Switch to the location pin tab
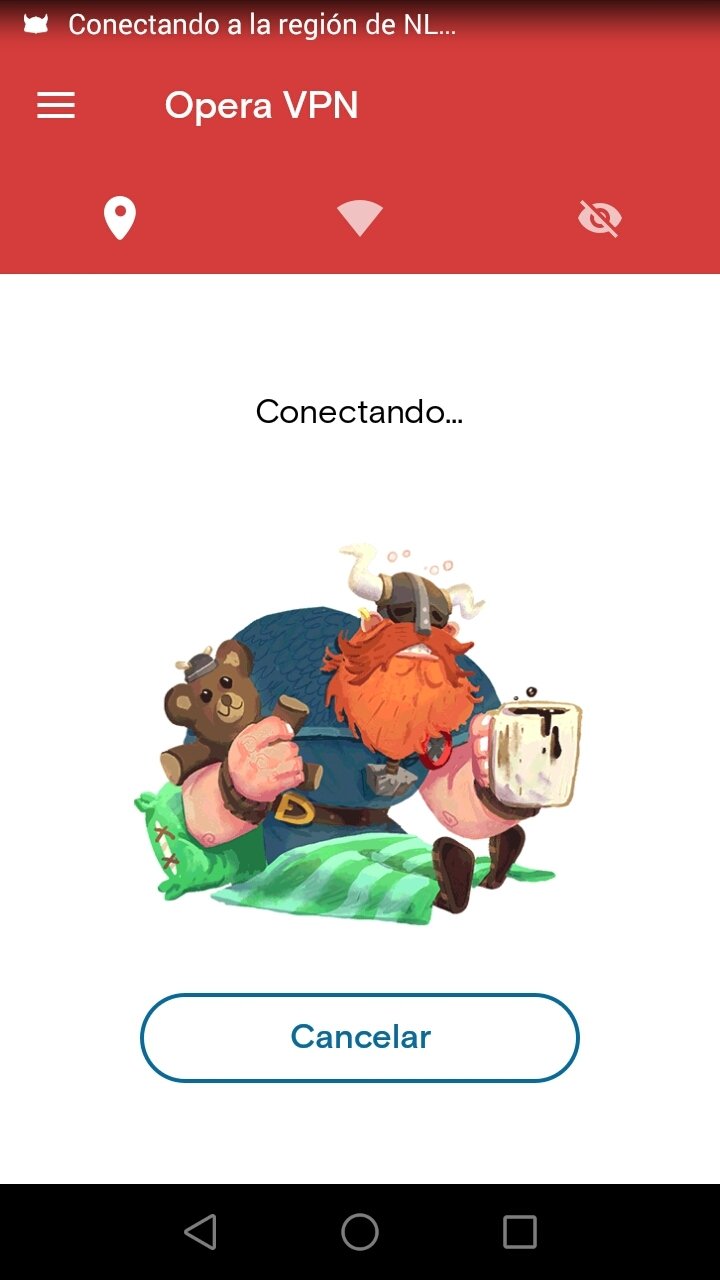This screenshot has width=720, height=1280. tap(120, 218)
